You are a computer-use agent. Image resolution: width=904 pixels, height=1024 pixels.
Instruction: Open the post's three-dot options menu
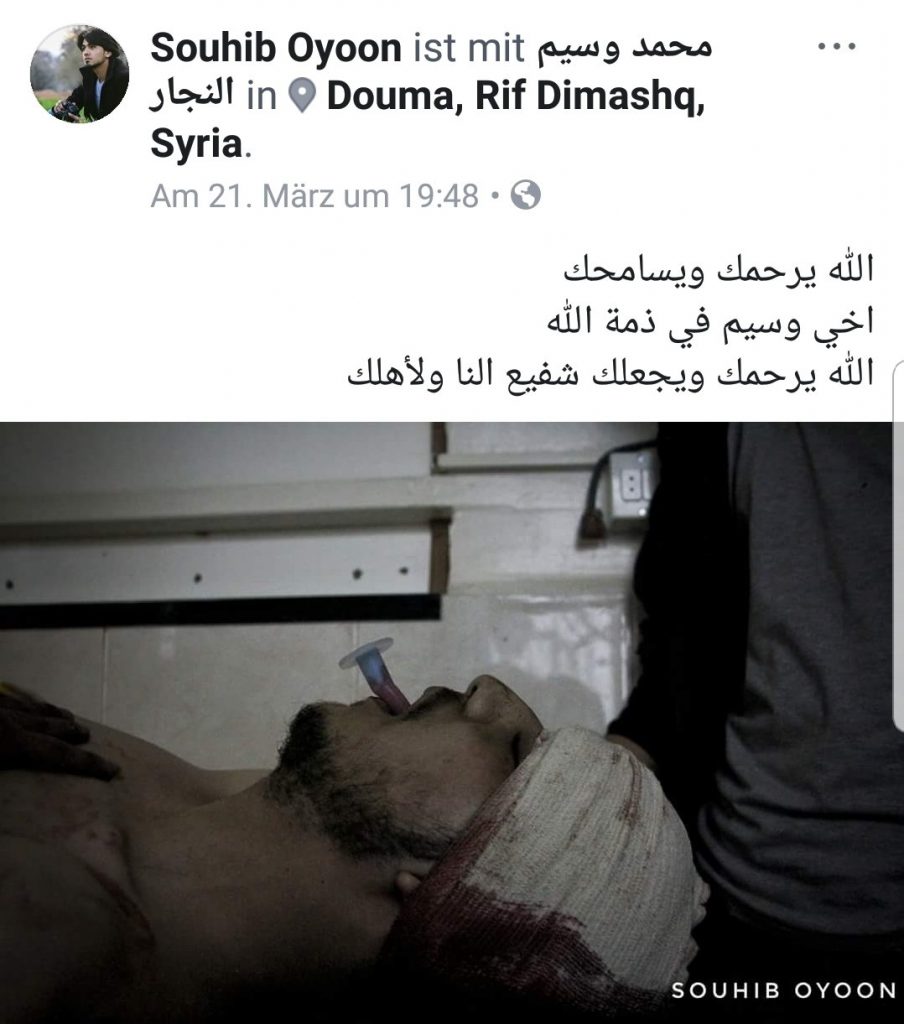coord(837,48)
